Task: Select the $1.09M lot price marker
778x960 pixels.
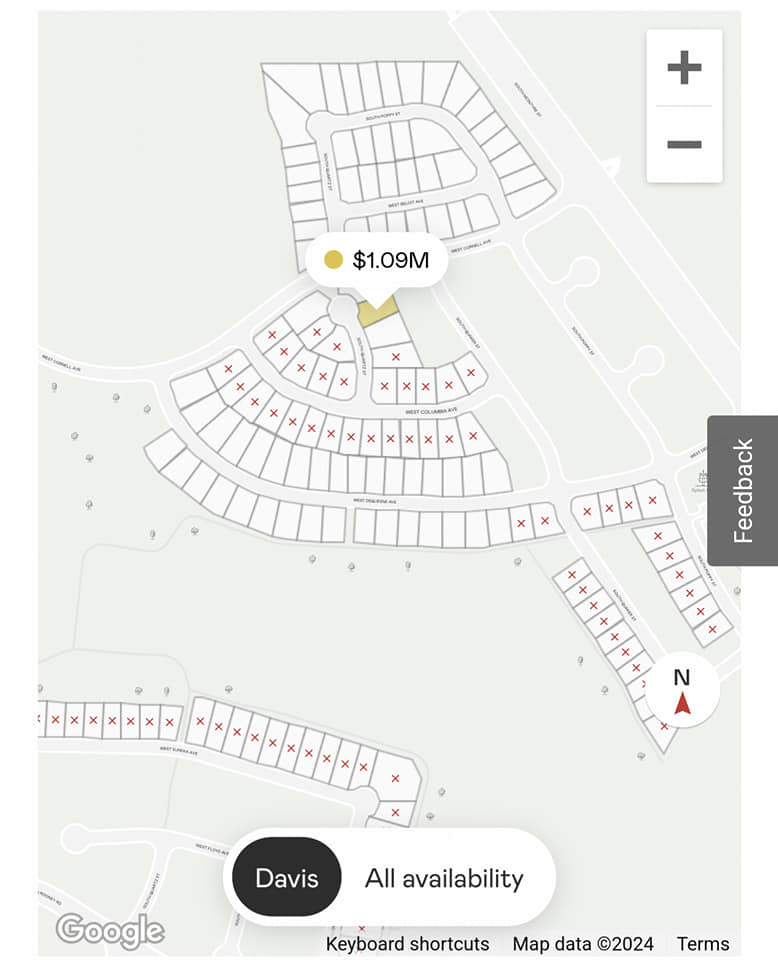Action: (378, 261)
